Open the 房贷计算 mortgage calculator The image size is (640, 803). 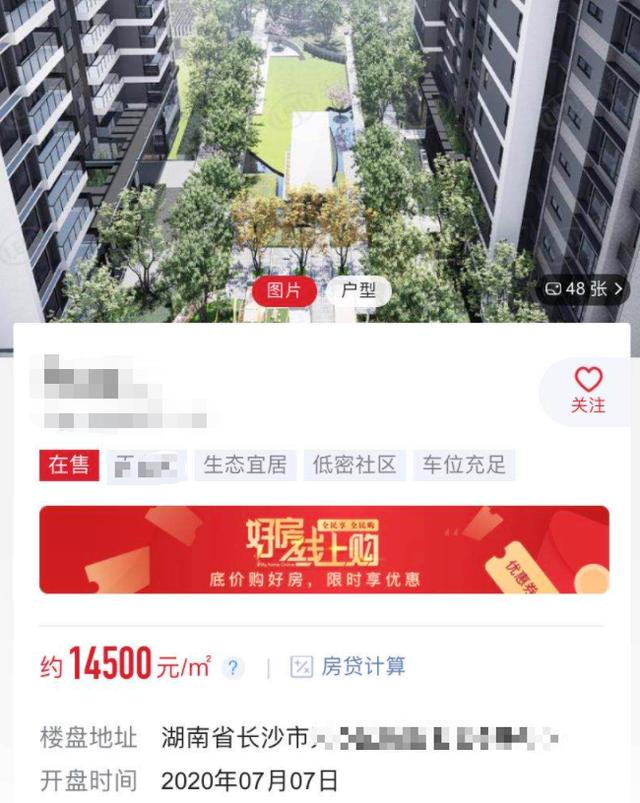348,667
